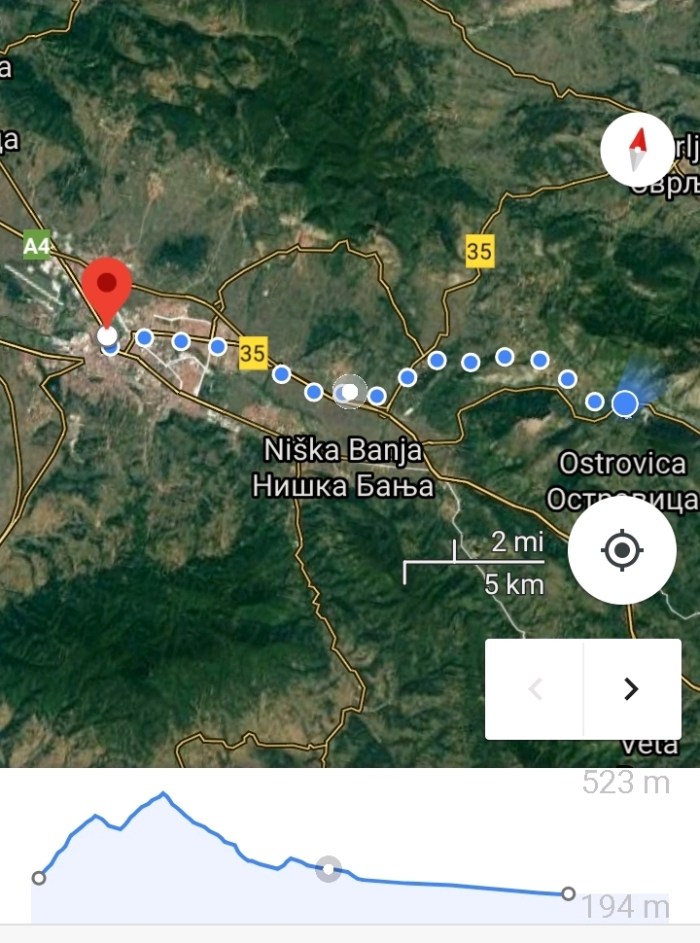Go to the next route step

[x=631, y=689]
